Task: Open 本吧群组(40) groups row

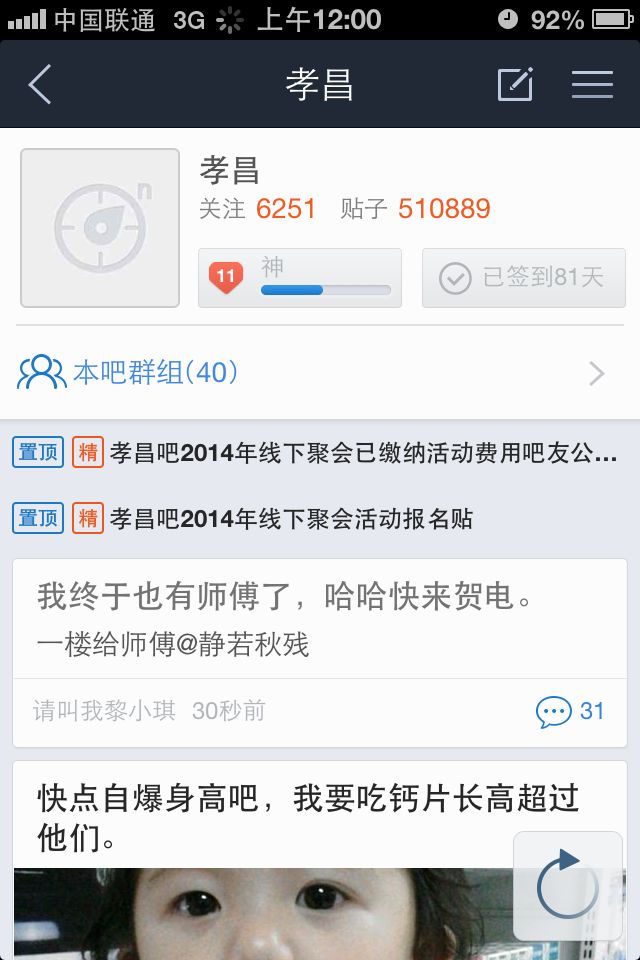Action: (320, 373)
